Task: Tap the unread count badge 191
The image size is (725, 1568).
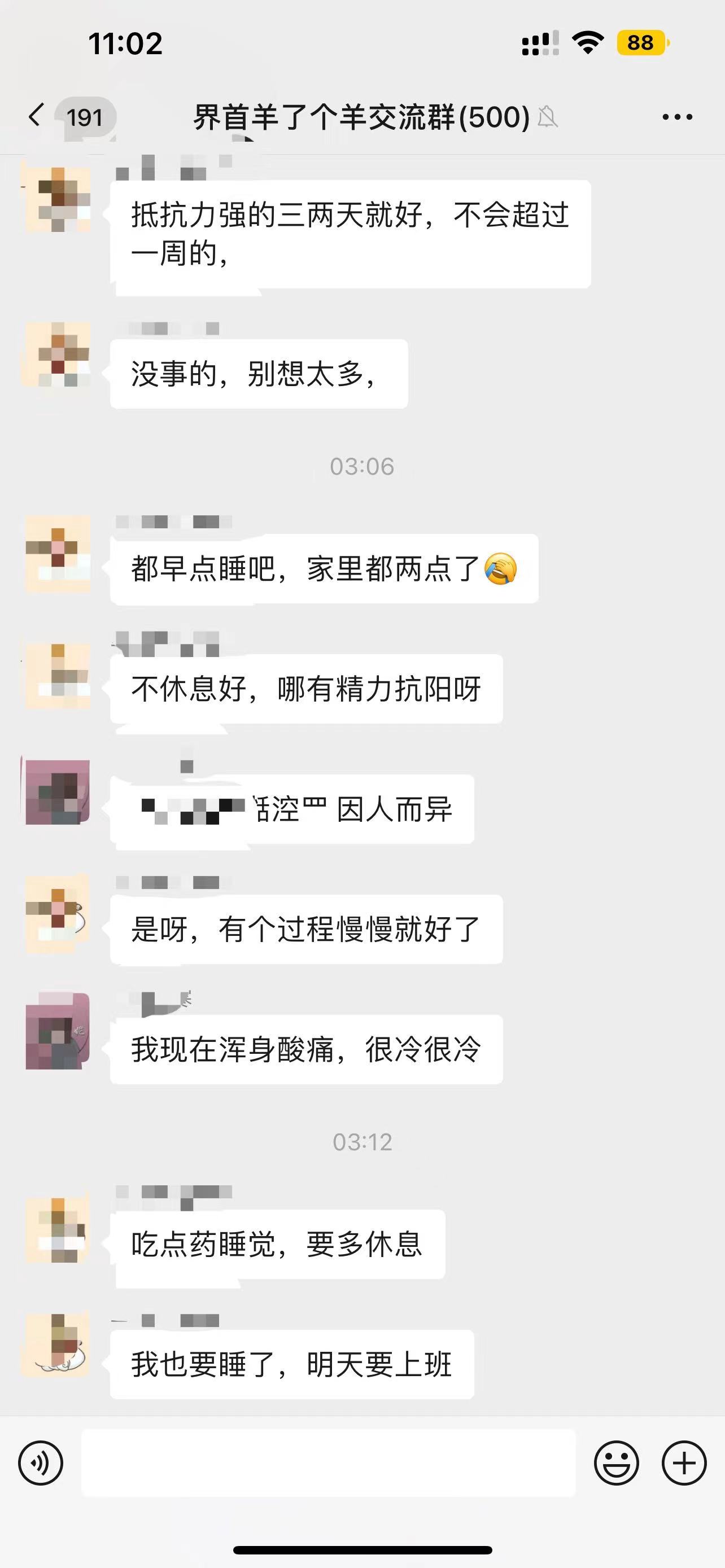Action: tap(86, 116)
